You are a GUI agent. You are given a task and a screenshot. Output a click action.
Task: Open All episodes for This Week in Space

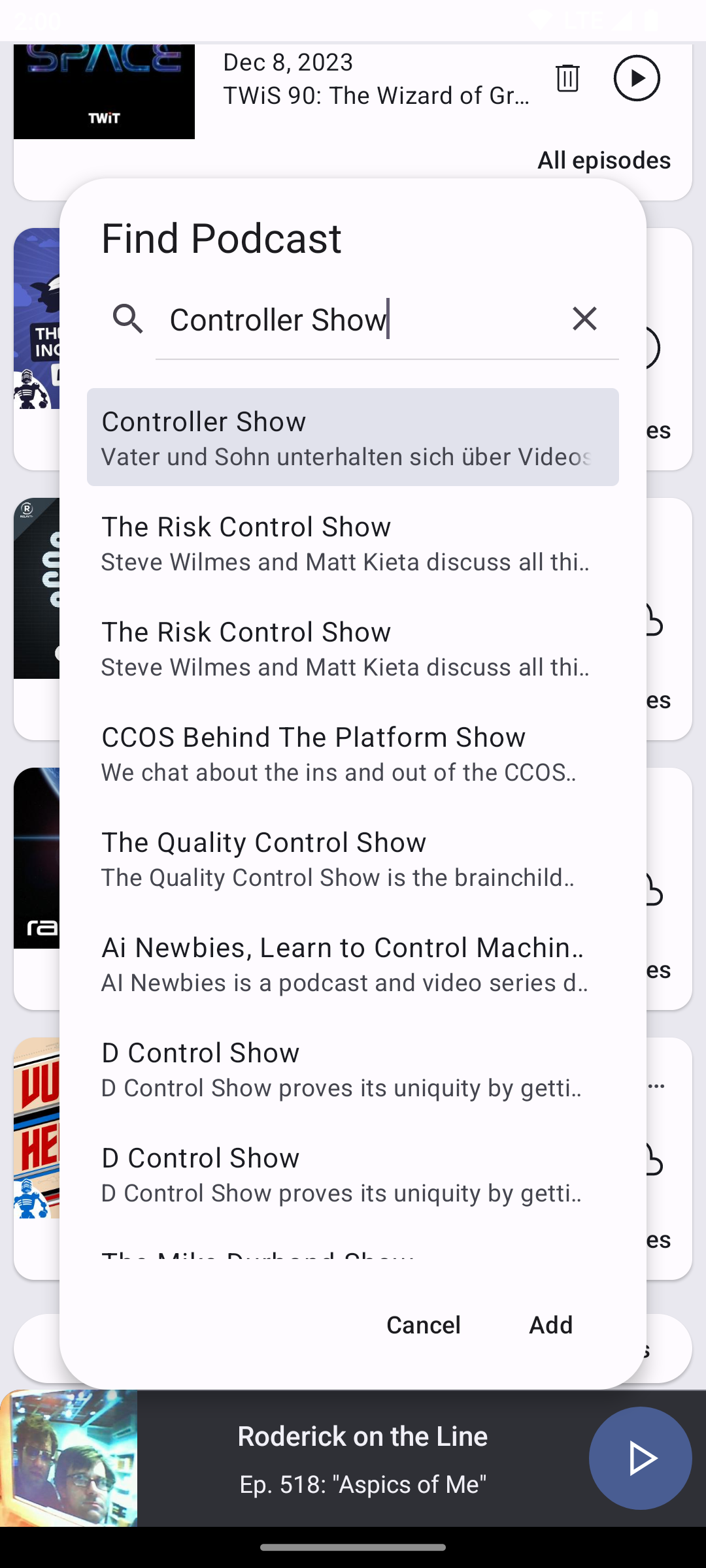click(604, 160)
